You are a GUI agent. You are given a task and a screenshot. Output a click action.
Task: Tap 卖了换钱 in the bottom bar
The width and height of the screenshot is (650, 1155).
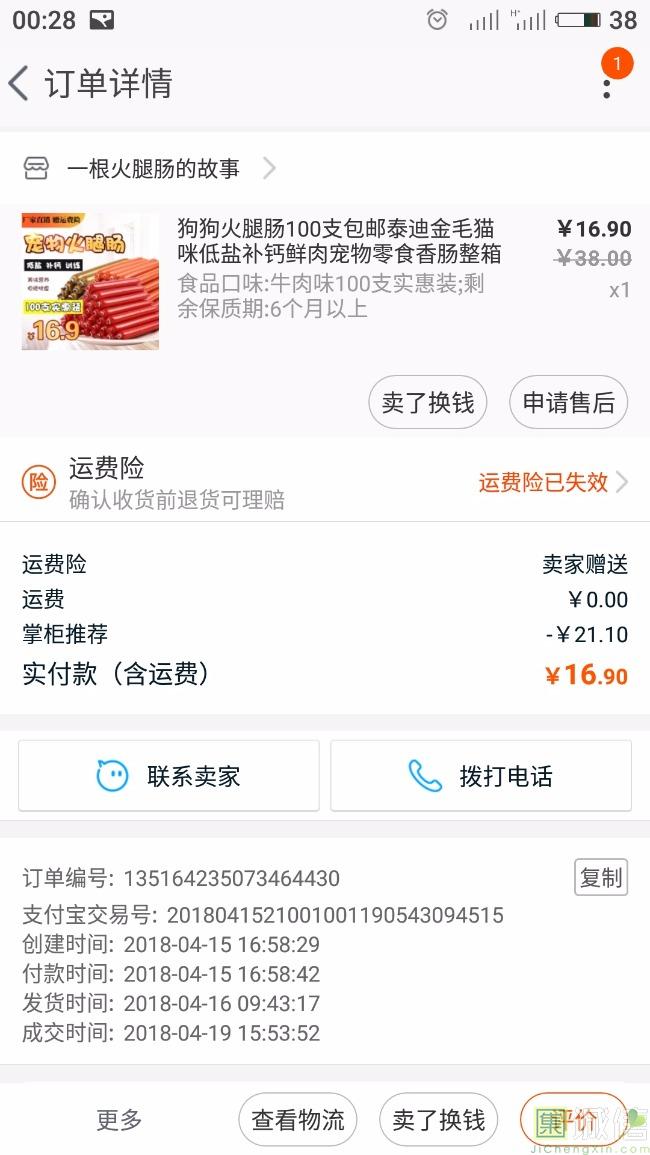[439, 1120]
